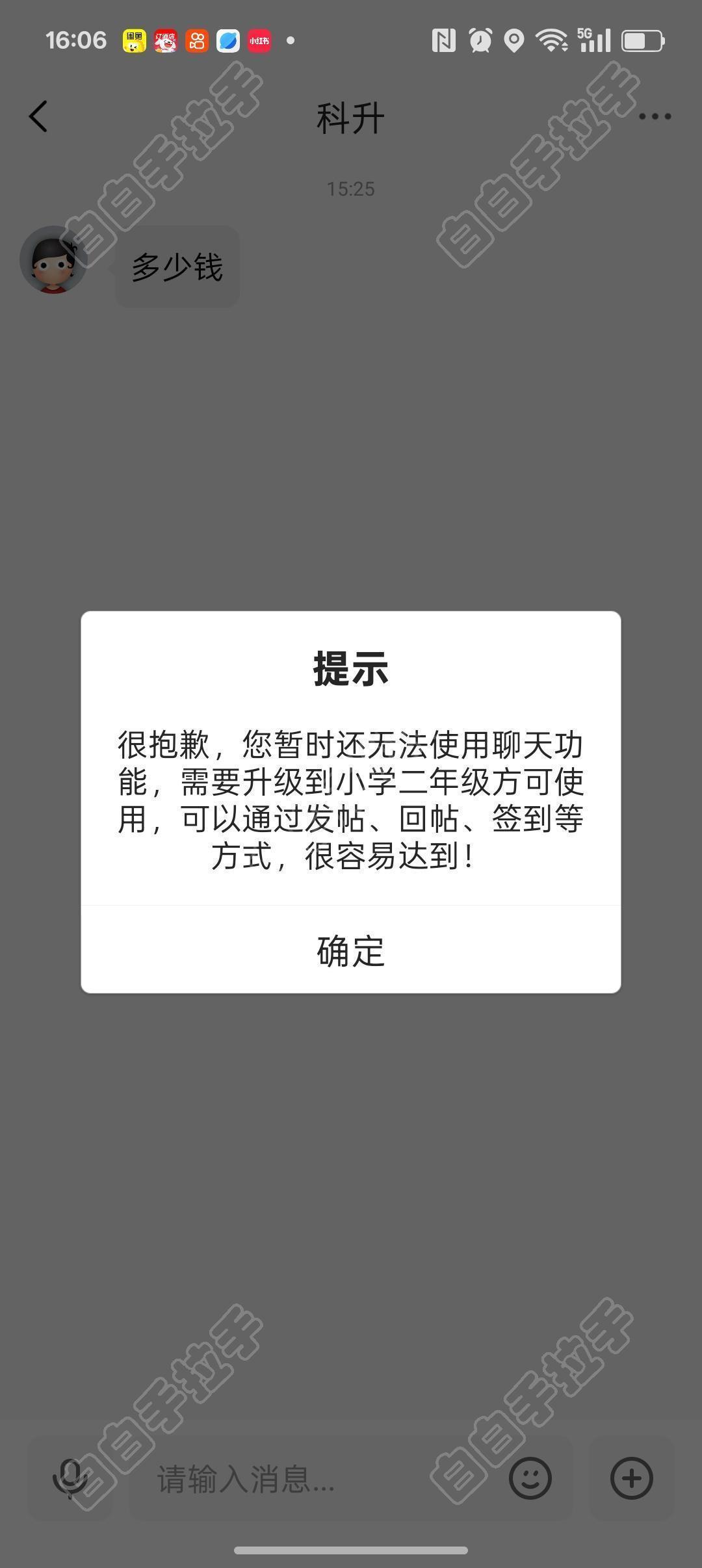Tap the voice input microphone

(x=70, y=1479)
